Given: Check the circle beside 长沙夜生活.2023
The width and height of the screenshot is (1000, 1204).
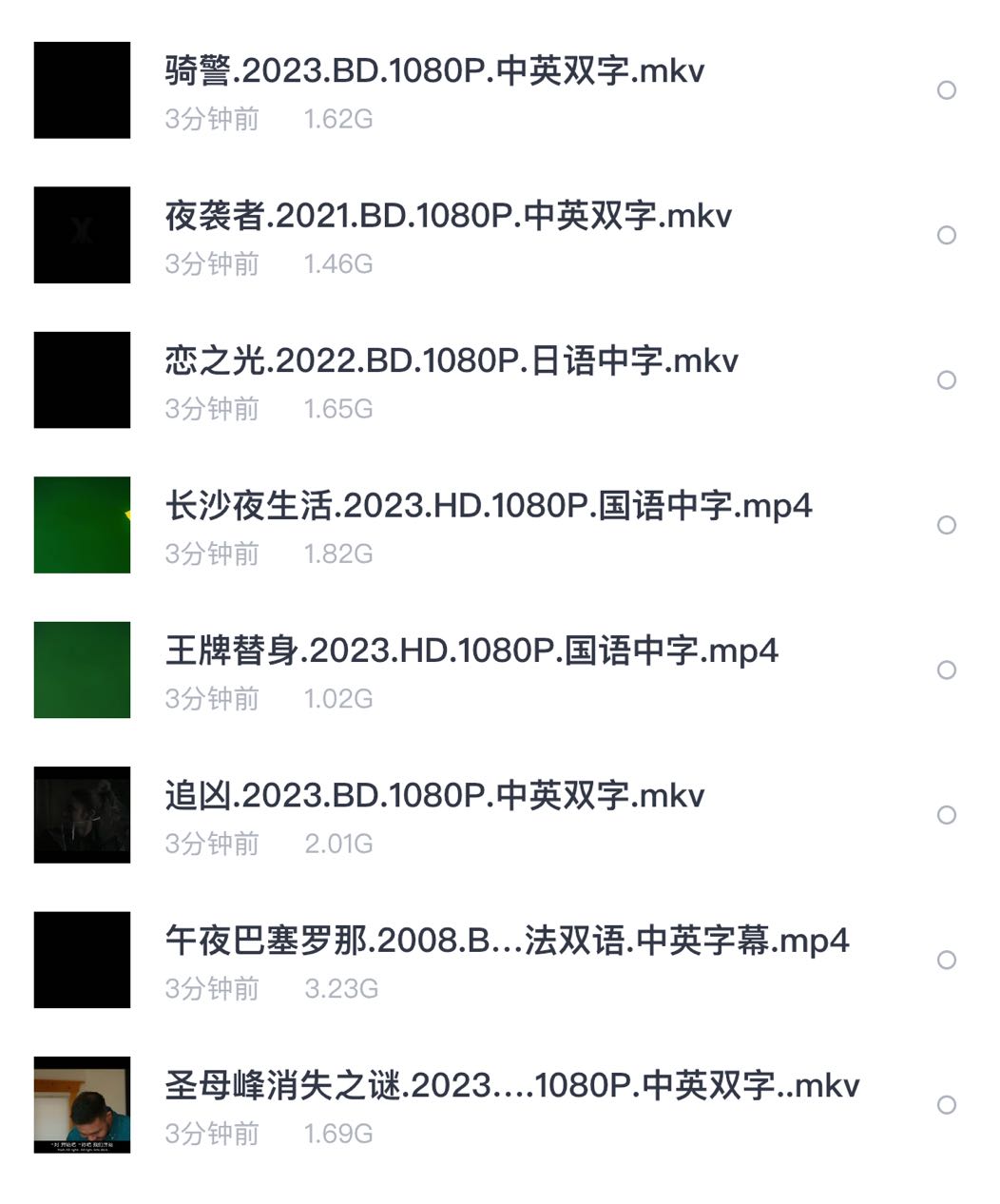Looking at the screenshot, I should click(946, 525).
